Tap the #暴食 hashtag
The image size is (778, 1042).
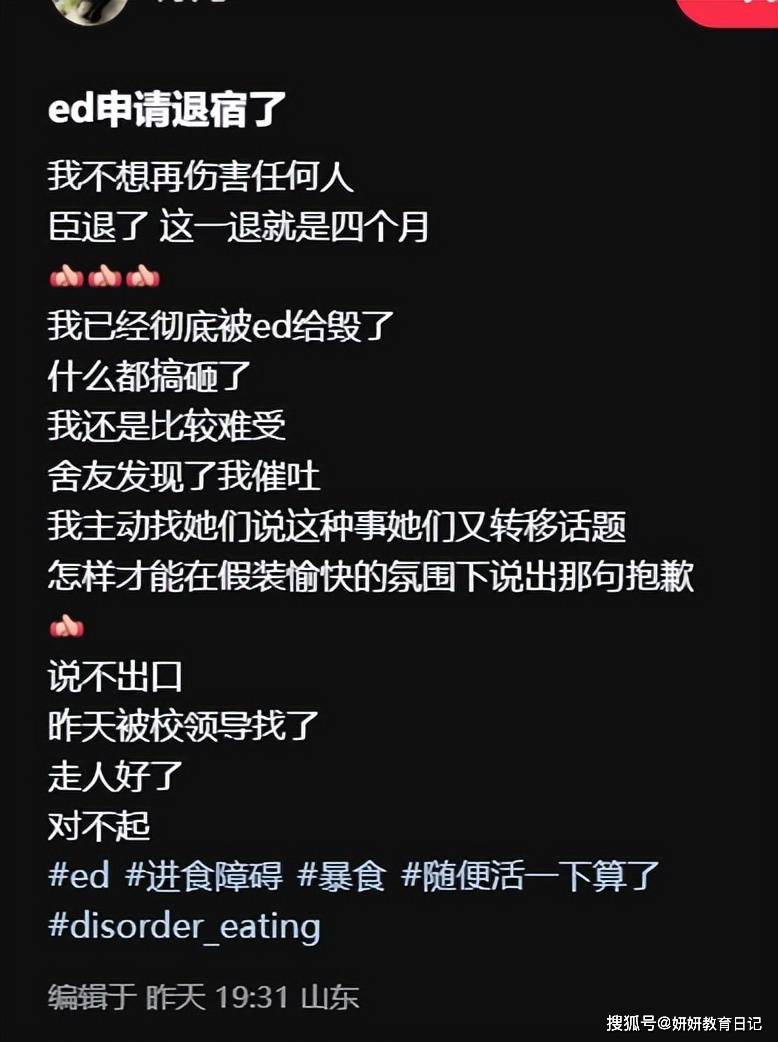click(342, 876)
